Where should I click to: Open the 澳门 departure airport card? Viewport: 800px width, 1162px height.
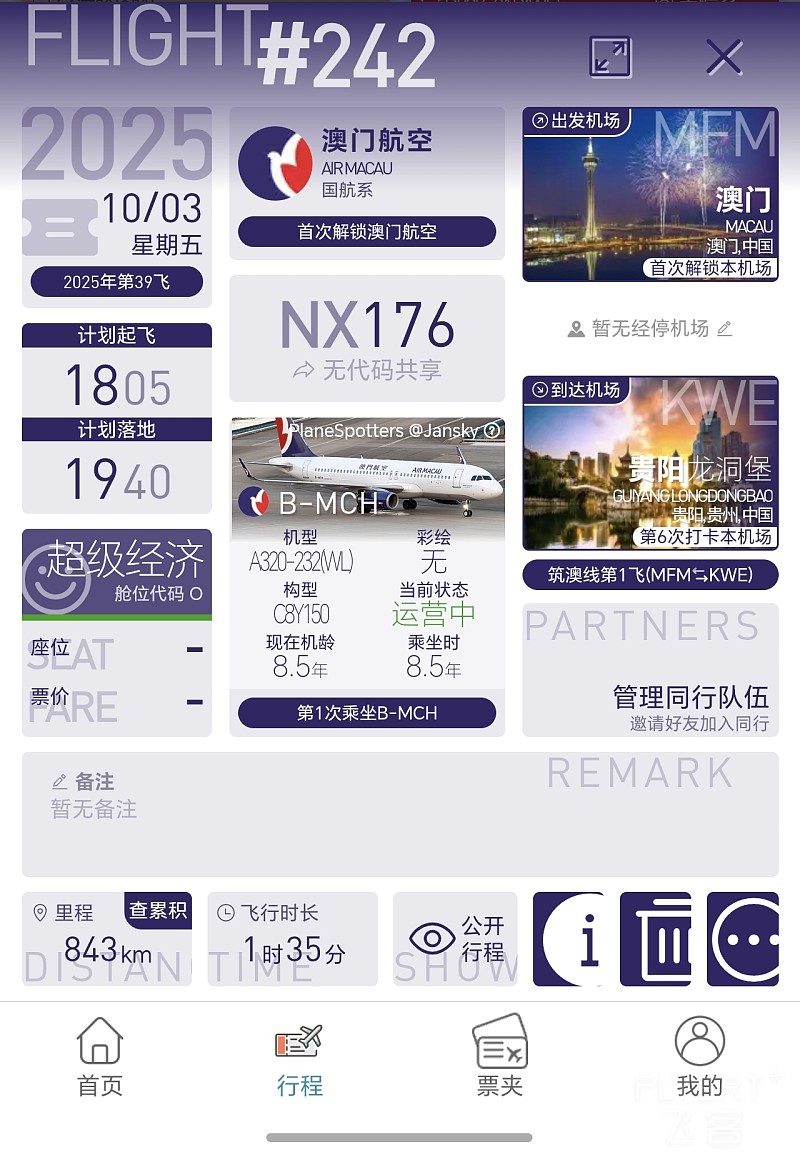pos(650,194)
